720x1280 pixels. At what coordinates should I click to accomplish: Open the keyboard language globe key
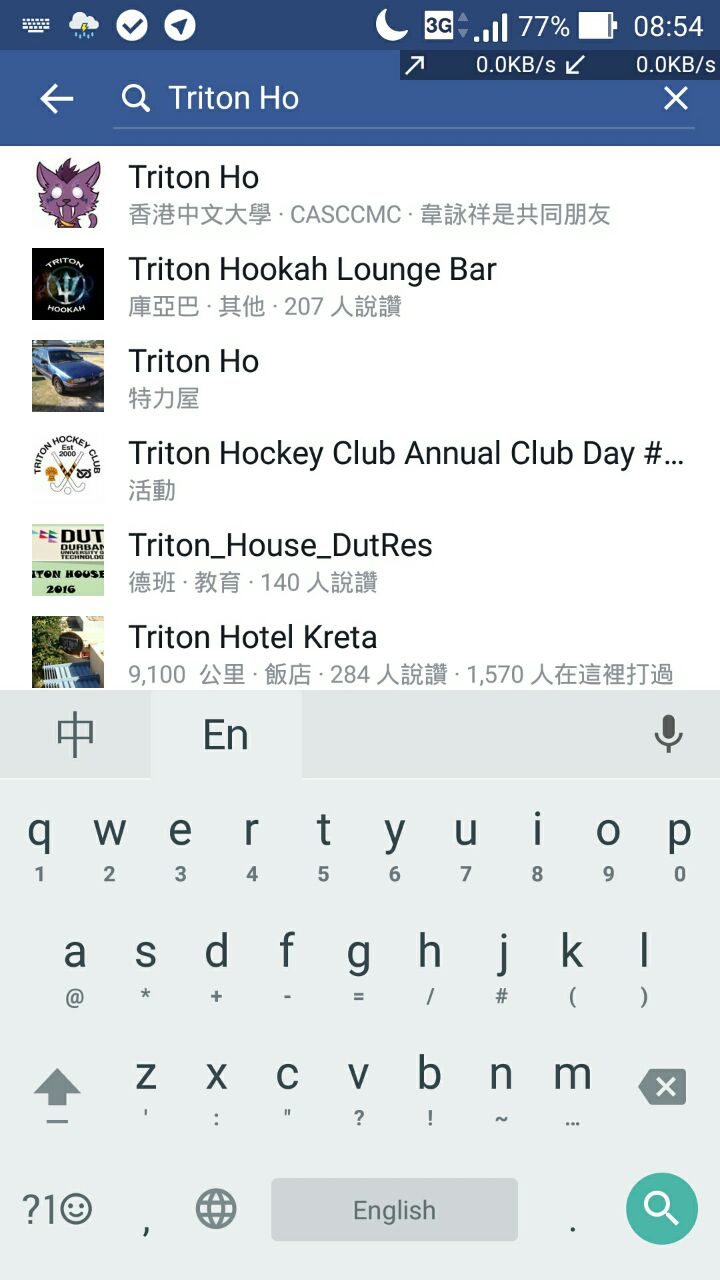(216, 1210)
